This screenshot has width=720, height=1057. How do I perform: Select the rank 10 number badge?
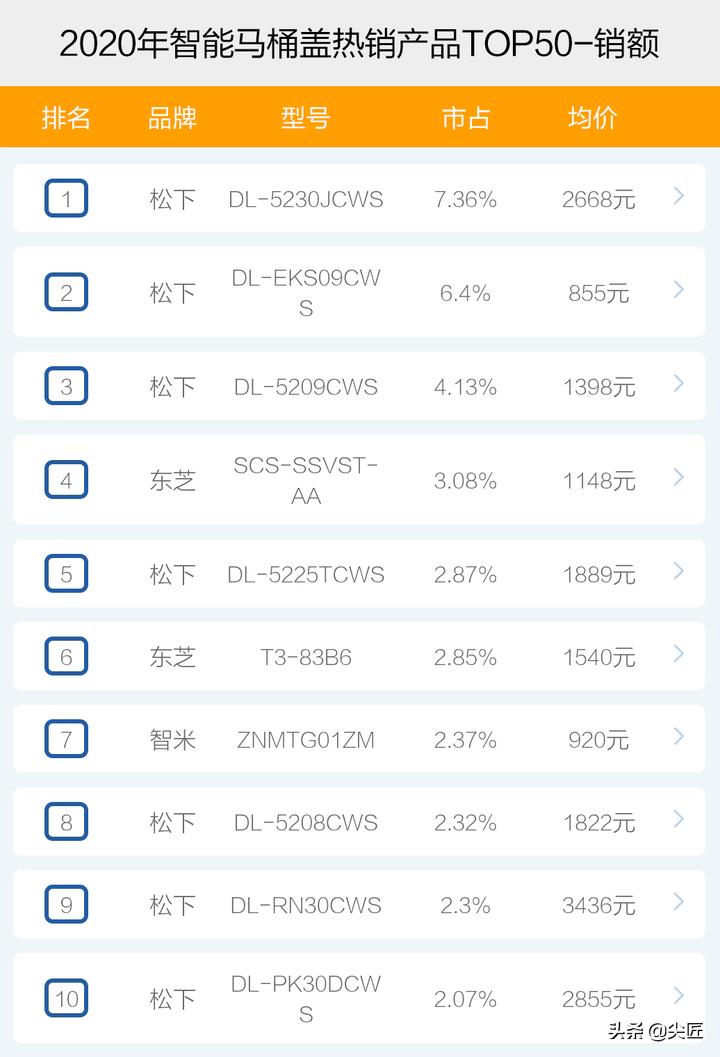[x=66, y=998]
